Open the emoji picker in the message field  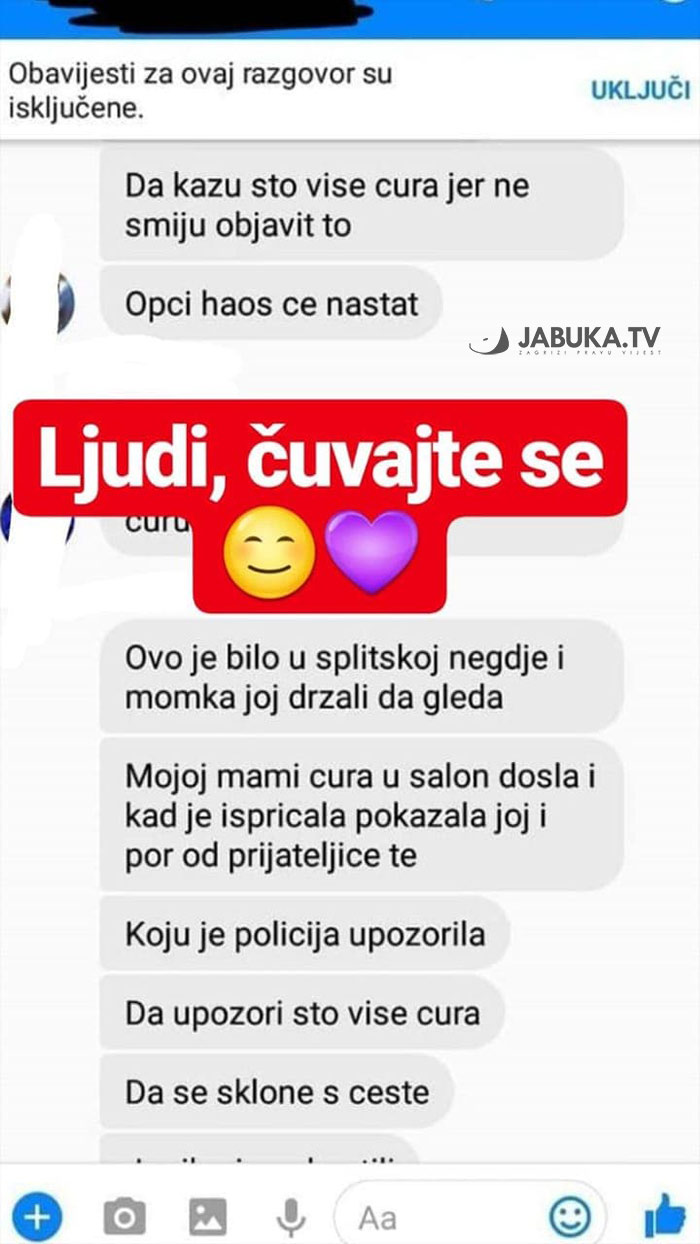point(570,1217)
